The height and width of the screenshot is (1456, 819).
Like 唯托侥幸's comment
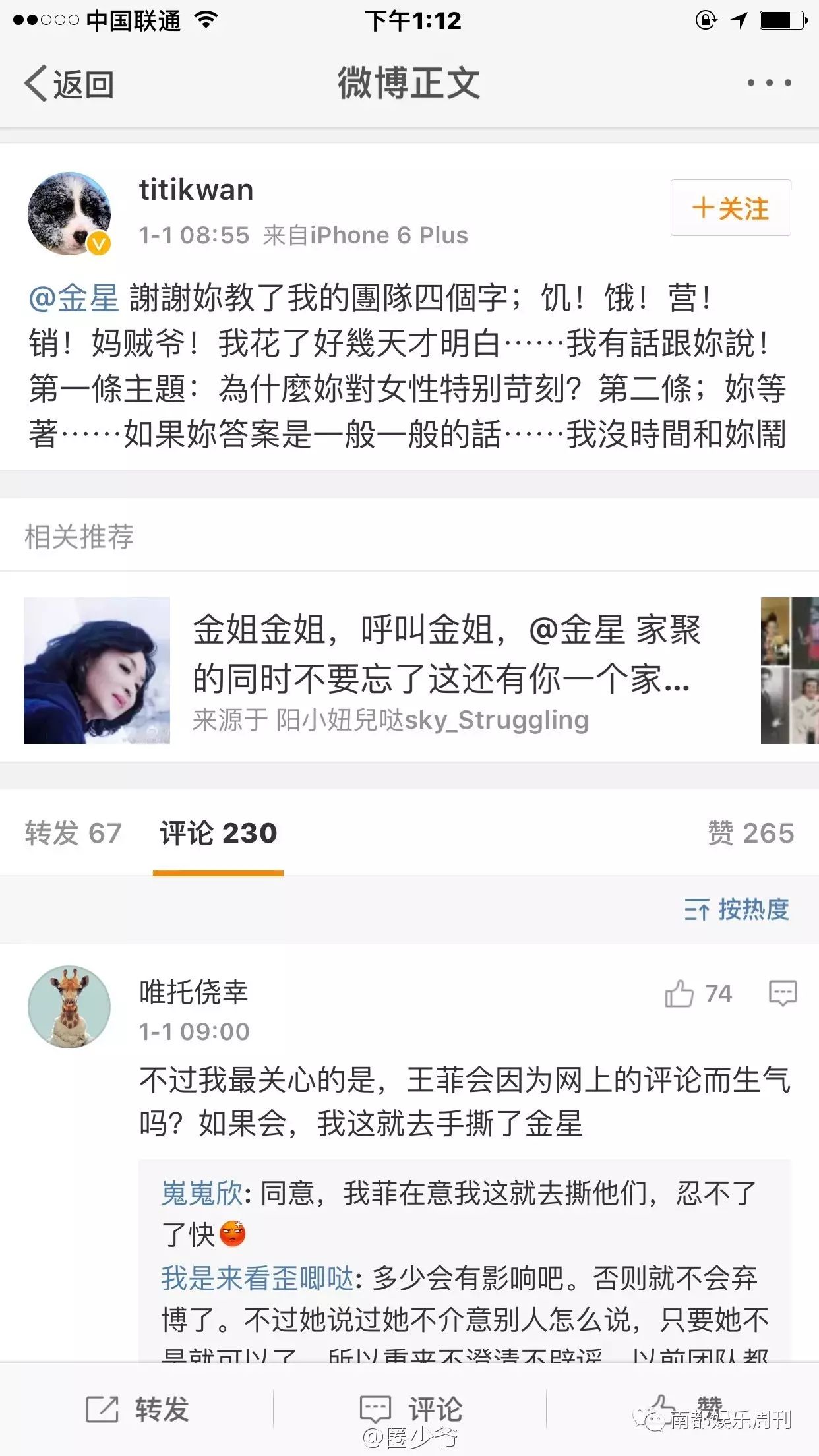click(698, 993)
